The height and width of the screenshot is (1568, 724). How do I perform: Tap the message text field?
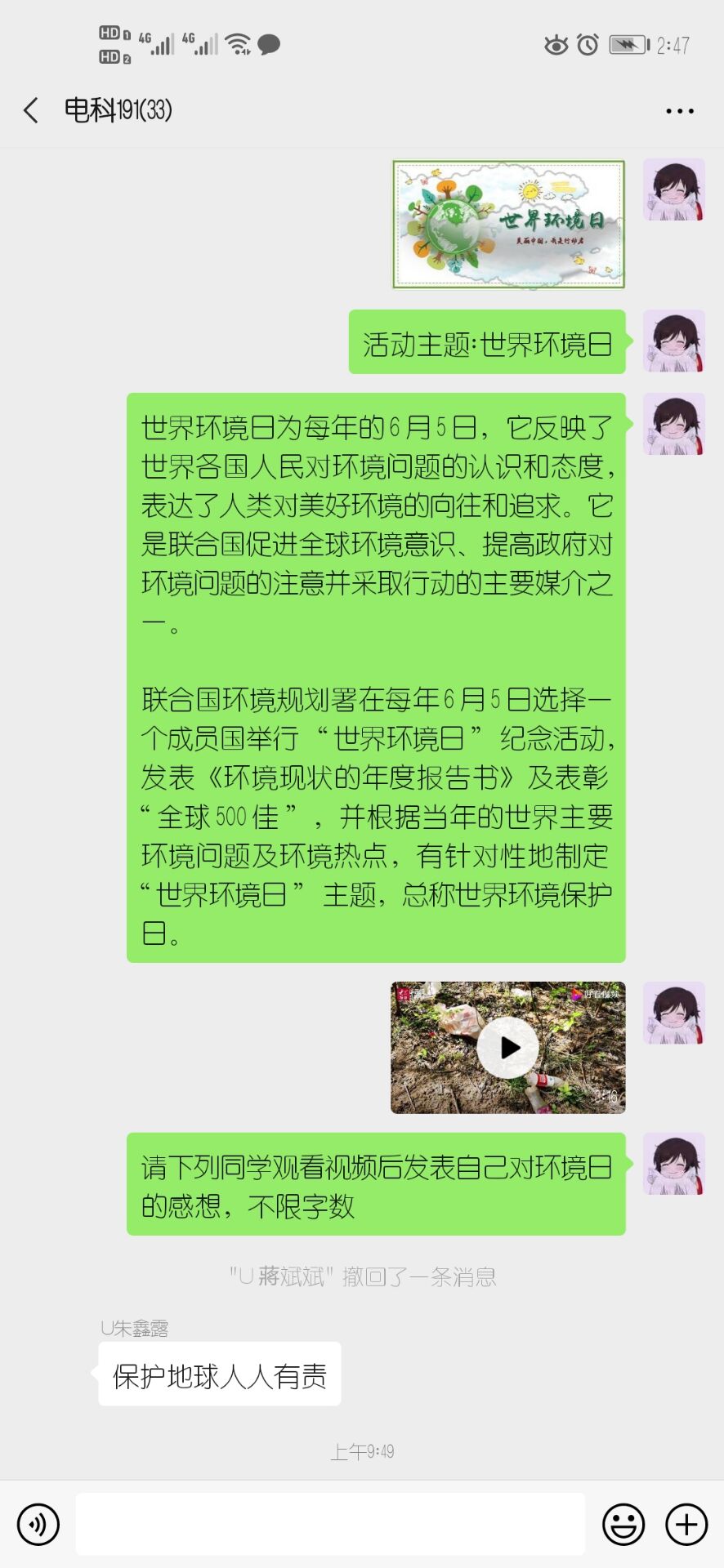pyautogui.click(x=330, y=1524)
